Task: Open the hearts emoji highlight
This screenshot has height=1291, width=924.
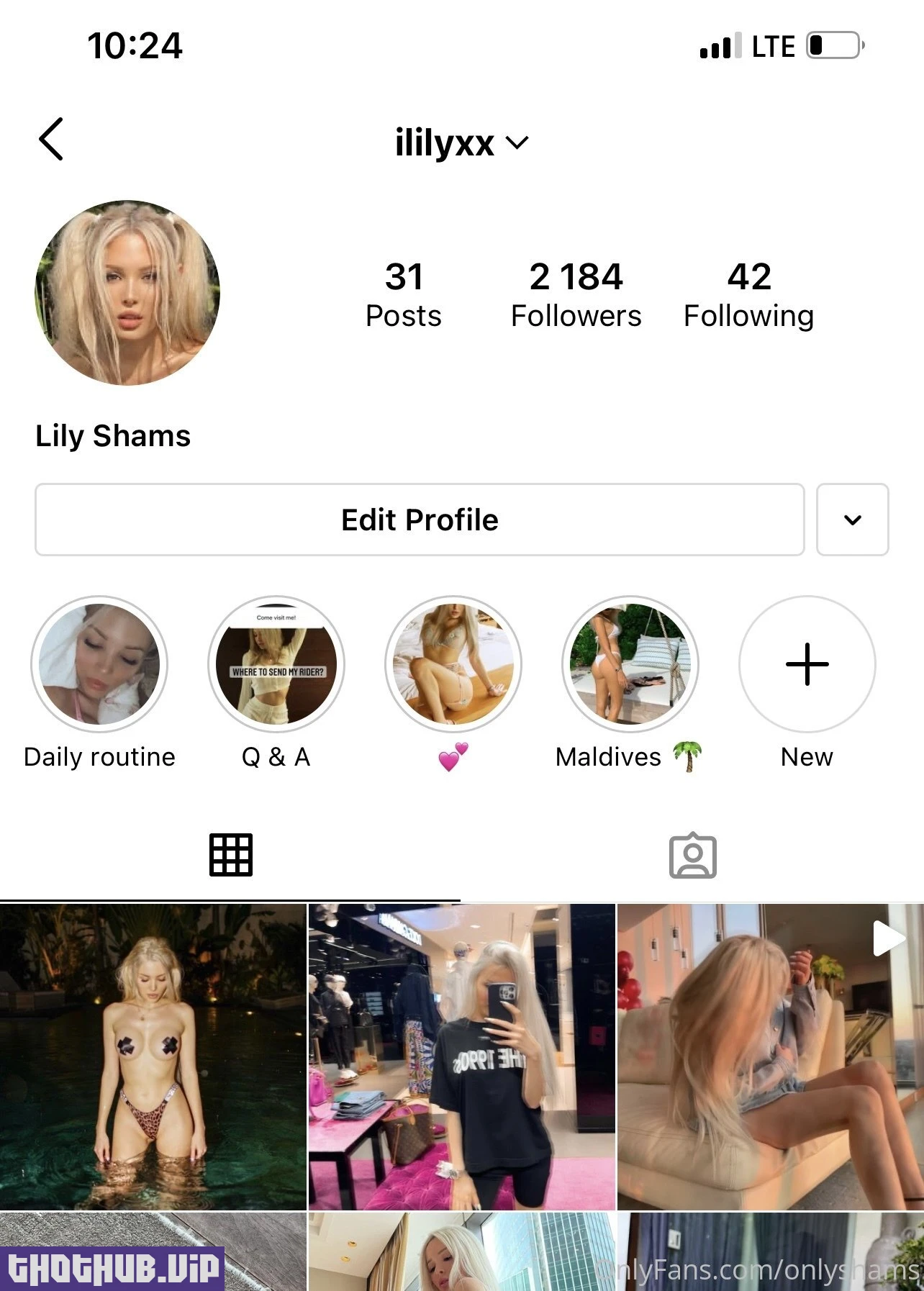Action: click(x=453, y=664)
